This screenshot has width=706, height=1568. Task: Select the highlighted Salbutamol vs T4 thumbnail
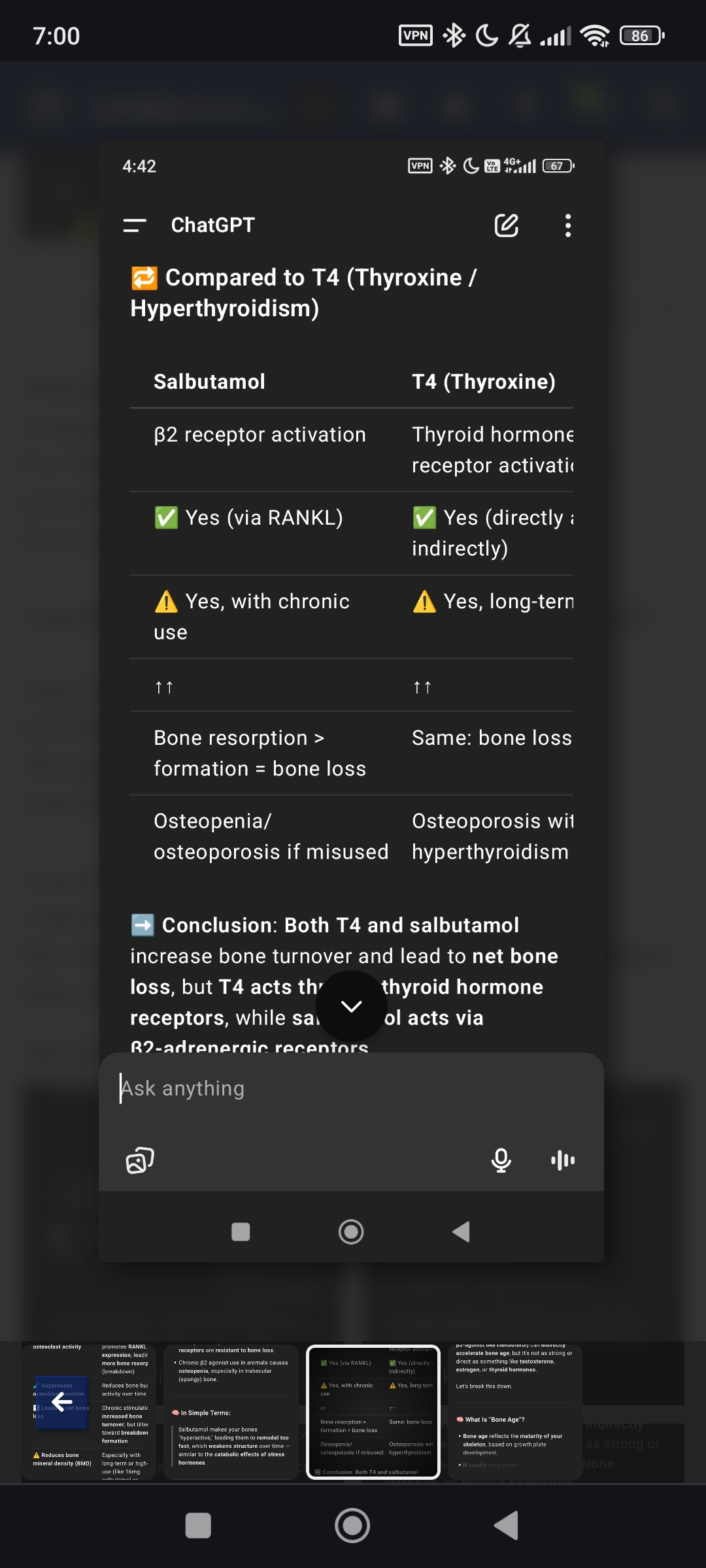(373, 1412)
